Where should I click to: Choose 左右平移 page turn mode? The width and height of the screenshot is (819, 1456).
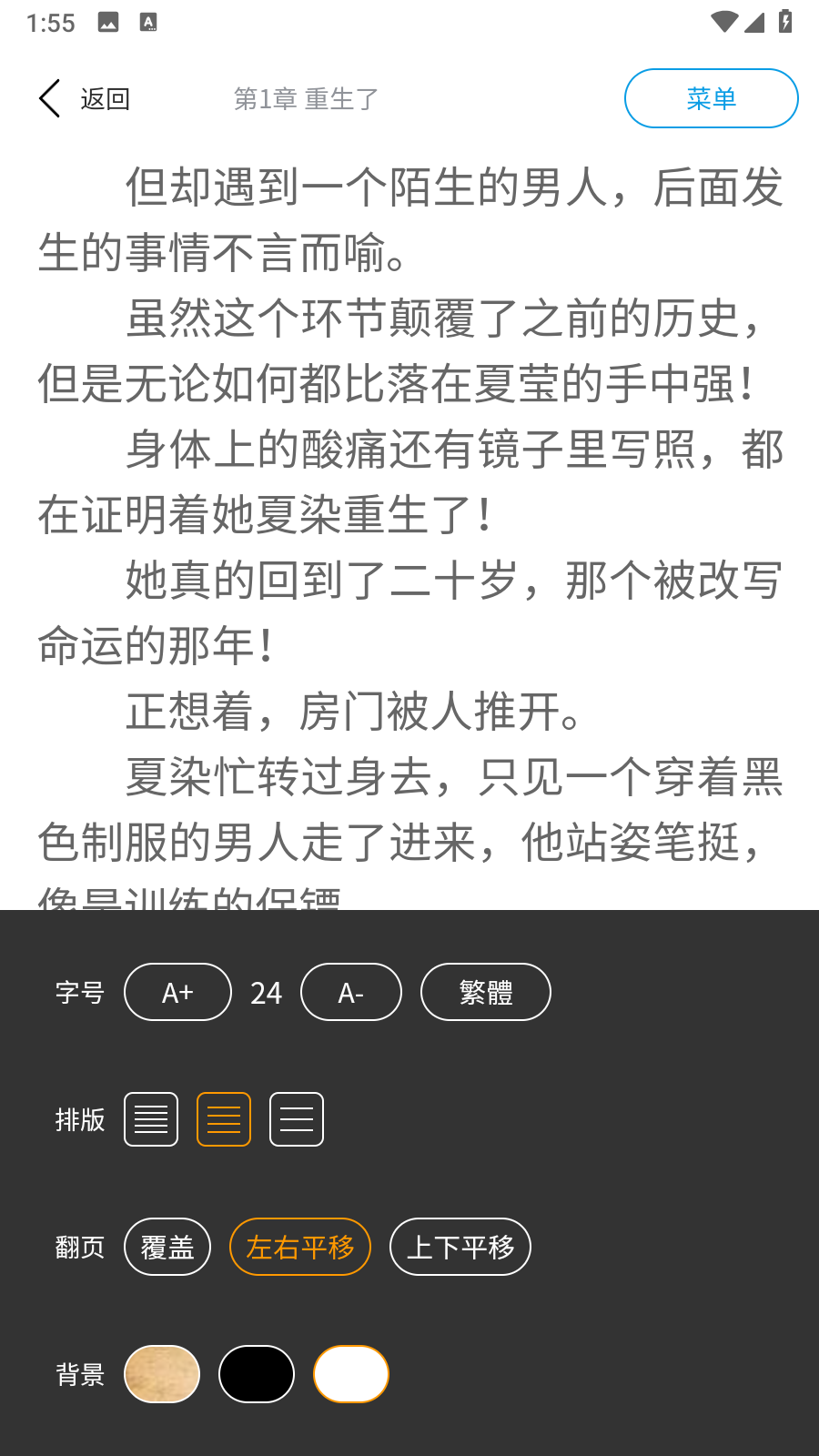click(x=300, y=1247)
